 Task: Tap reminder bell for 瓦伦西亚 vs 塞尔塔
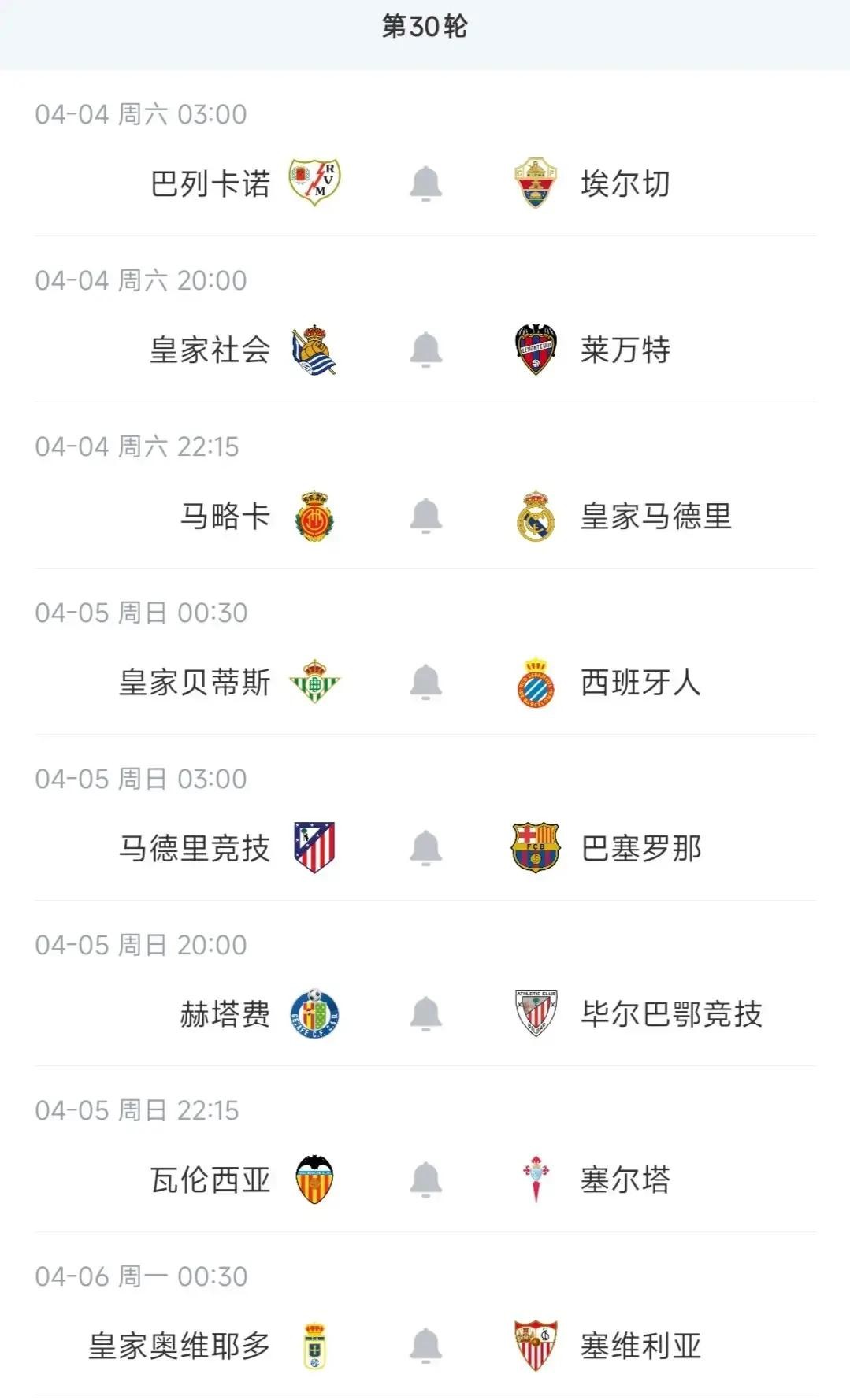(x=425, y=1180)
